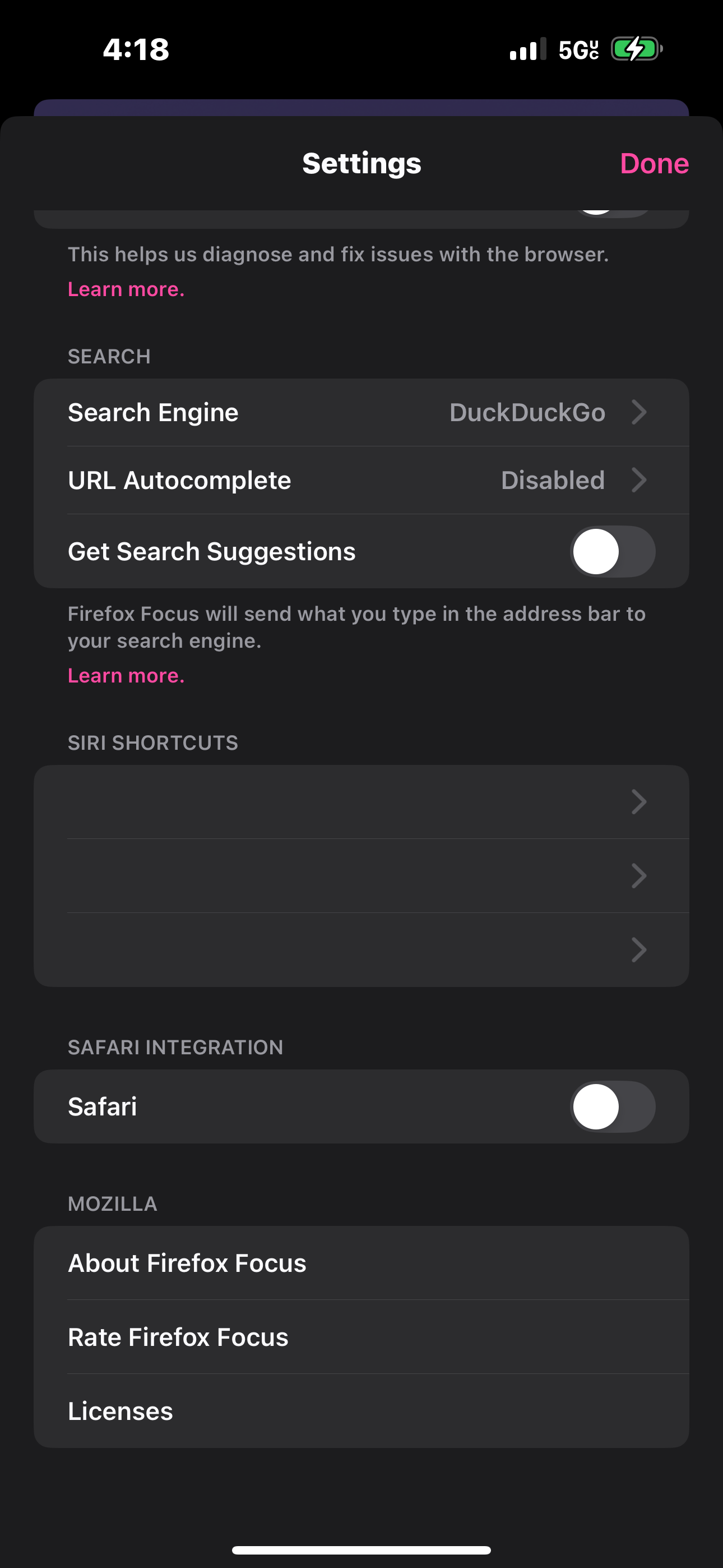This screenshot has height=1568, width=723.
Task: Open URL Autocomplete options
Action: click(361, 480)
